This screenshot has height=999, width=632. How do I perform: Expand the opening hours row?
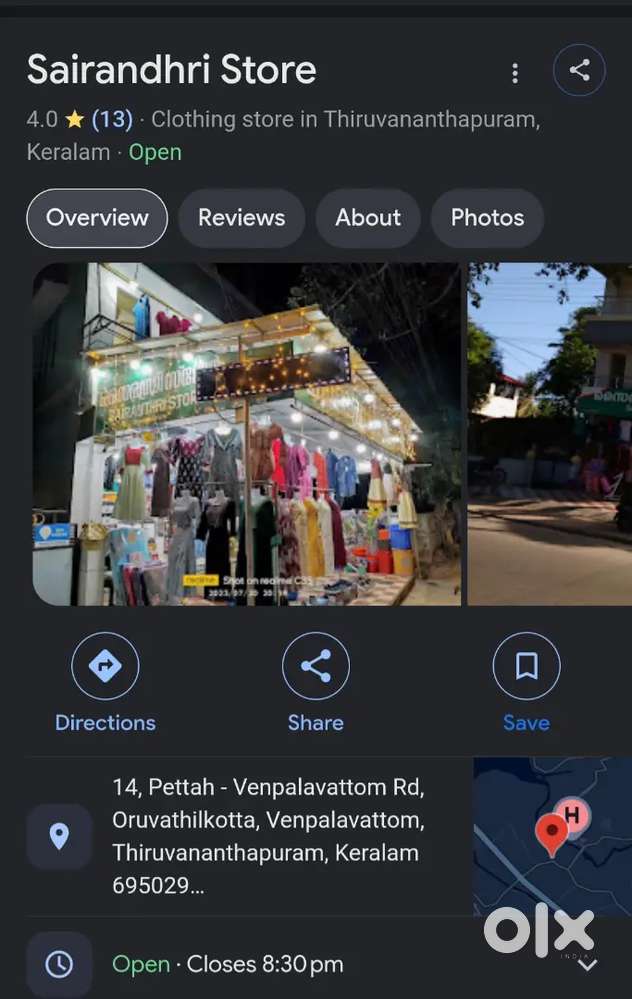[316, 964]
